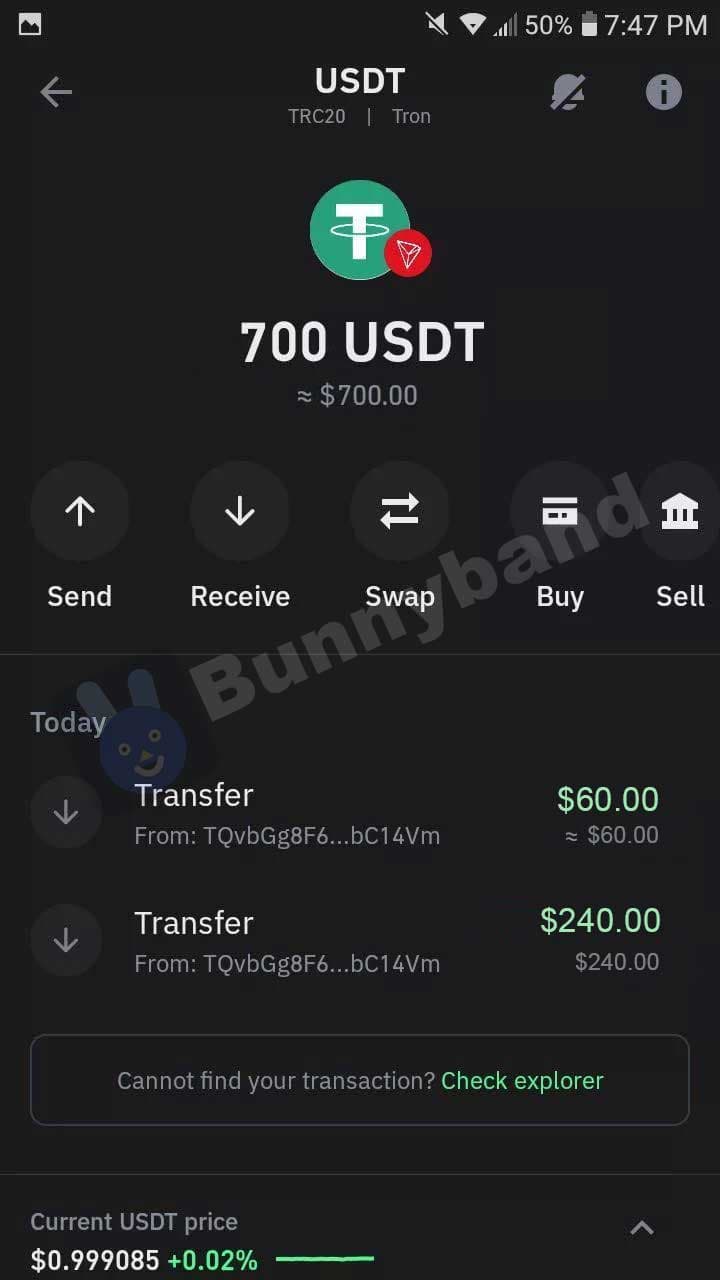The height and width of the screenshot is (1280, 720).
Task: Select the Send icon
Action: [80, 511]
